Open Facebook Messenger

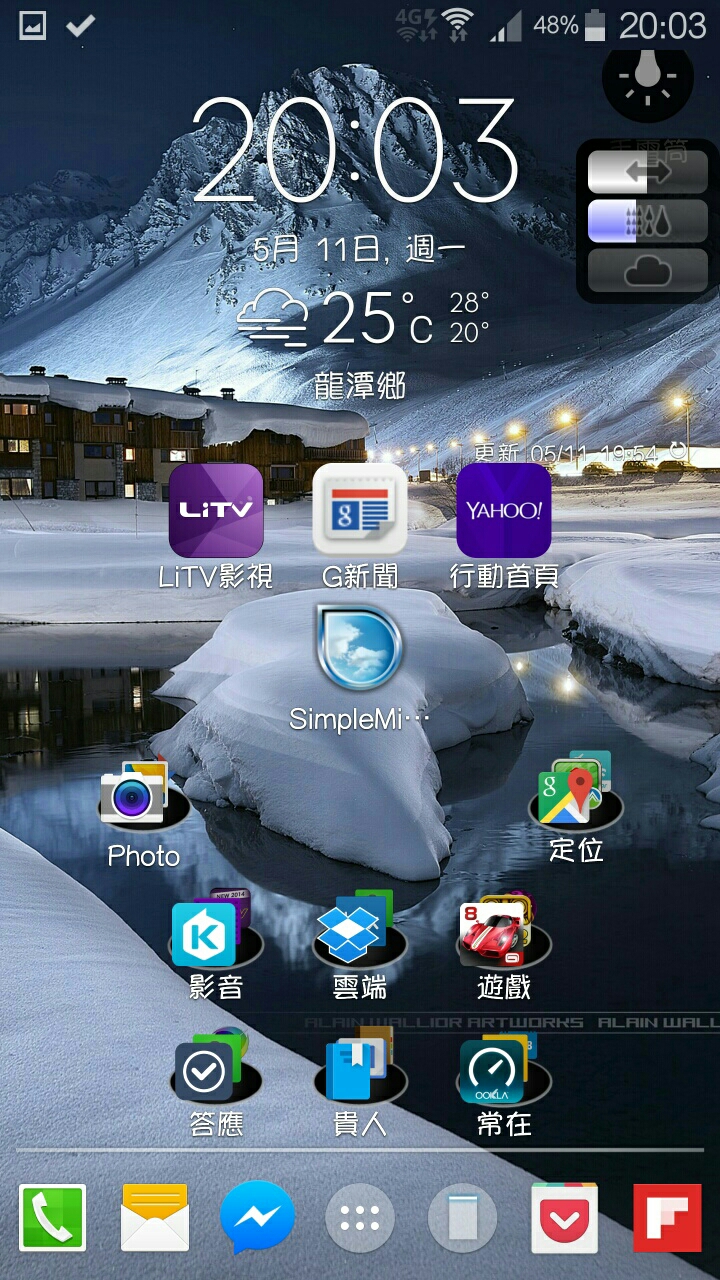258,1218
